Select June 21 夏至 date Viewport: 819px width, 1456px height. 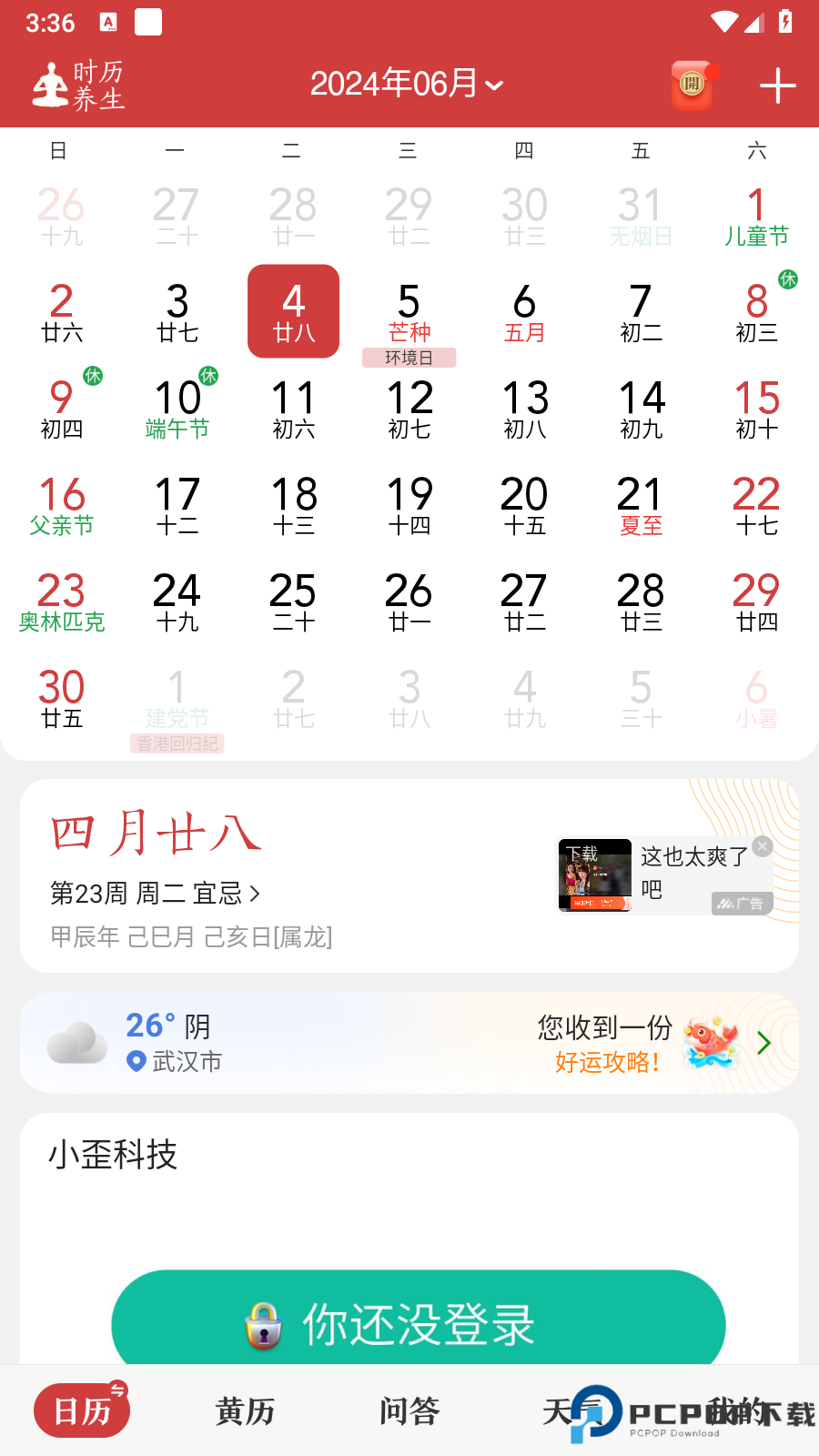pos(641,505)
